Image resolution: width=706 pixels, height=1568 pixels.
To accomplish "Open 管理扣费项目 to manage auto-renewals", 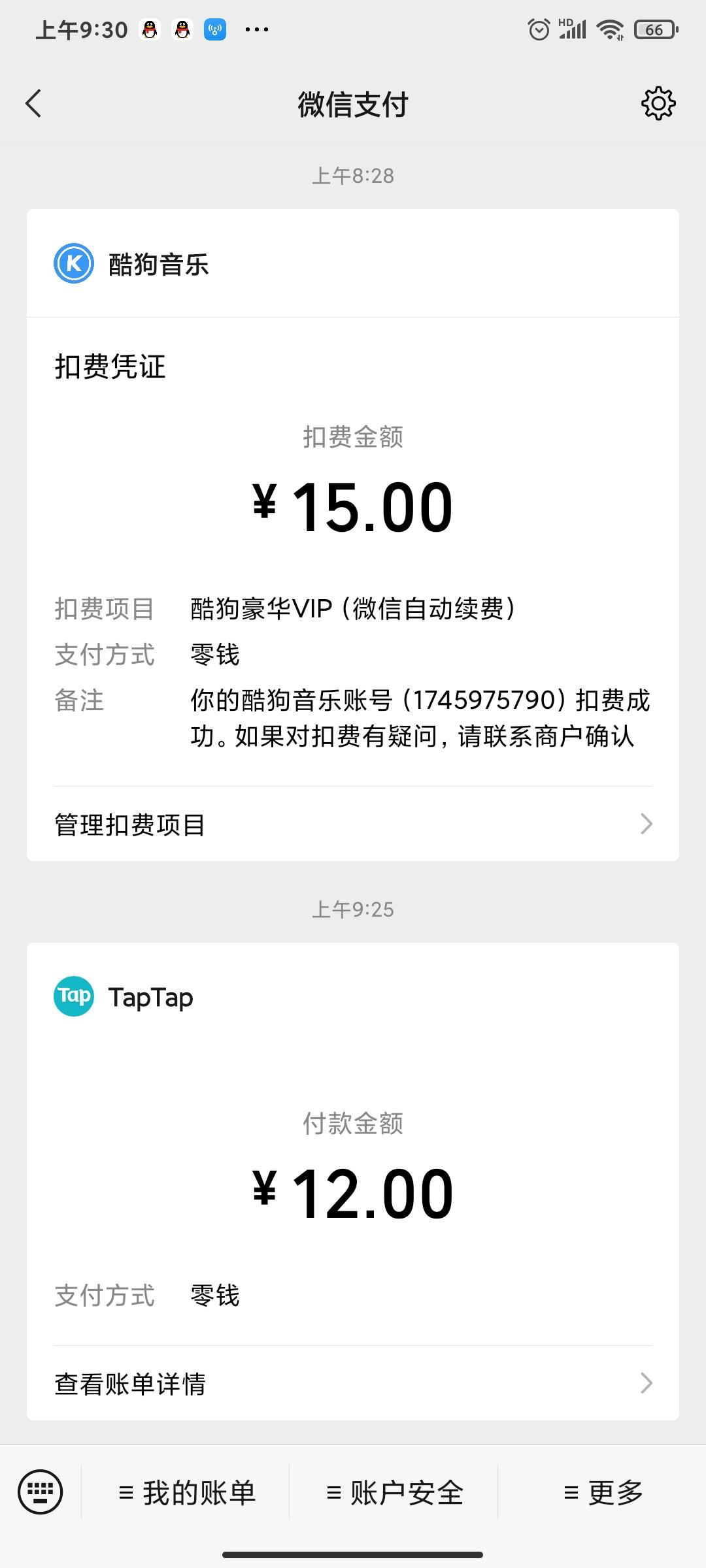I will click(129, 825).
